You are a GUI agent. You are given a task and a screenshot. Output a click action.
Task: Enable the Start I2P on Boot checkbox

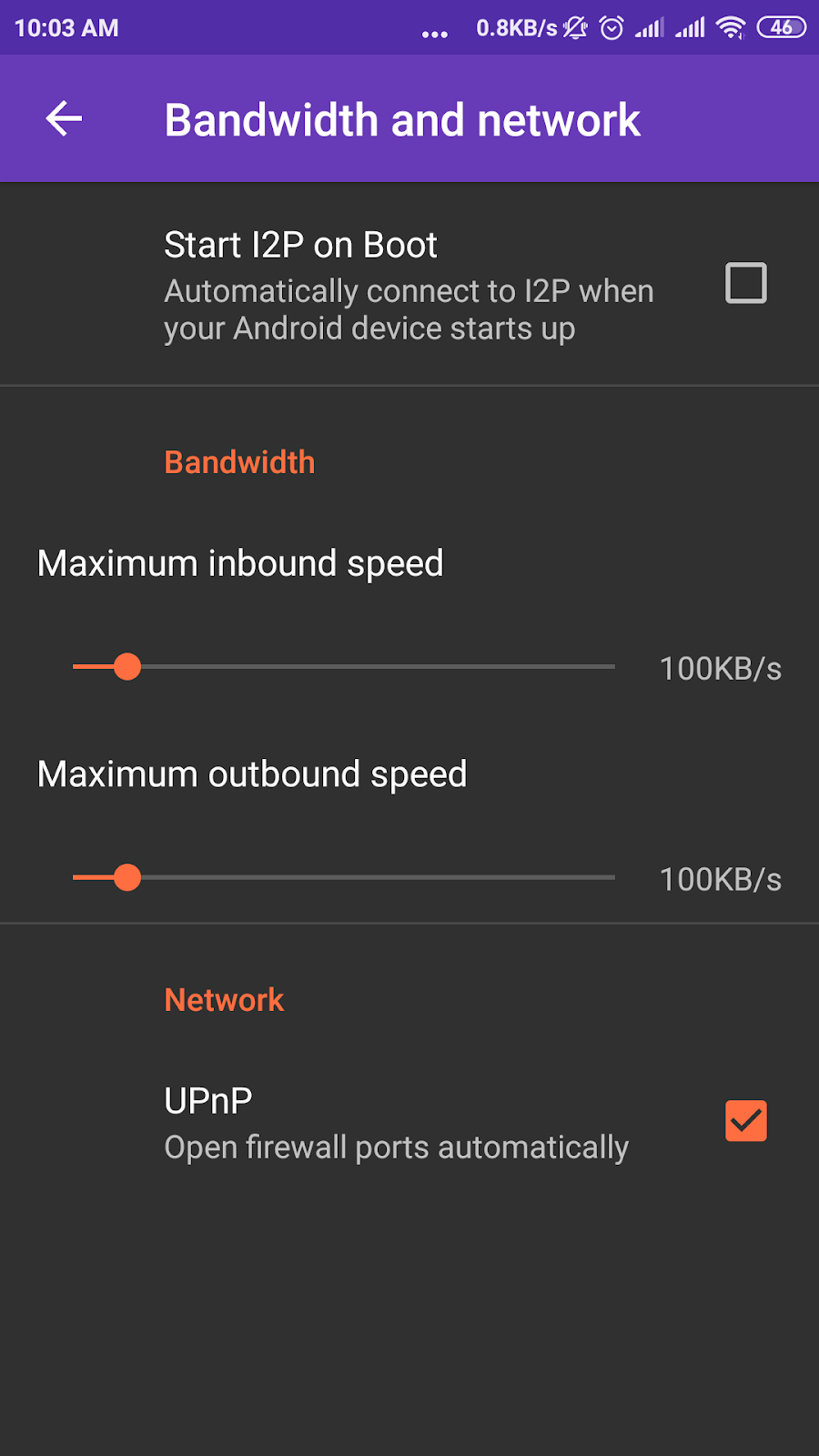[745, 283]
